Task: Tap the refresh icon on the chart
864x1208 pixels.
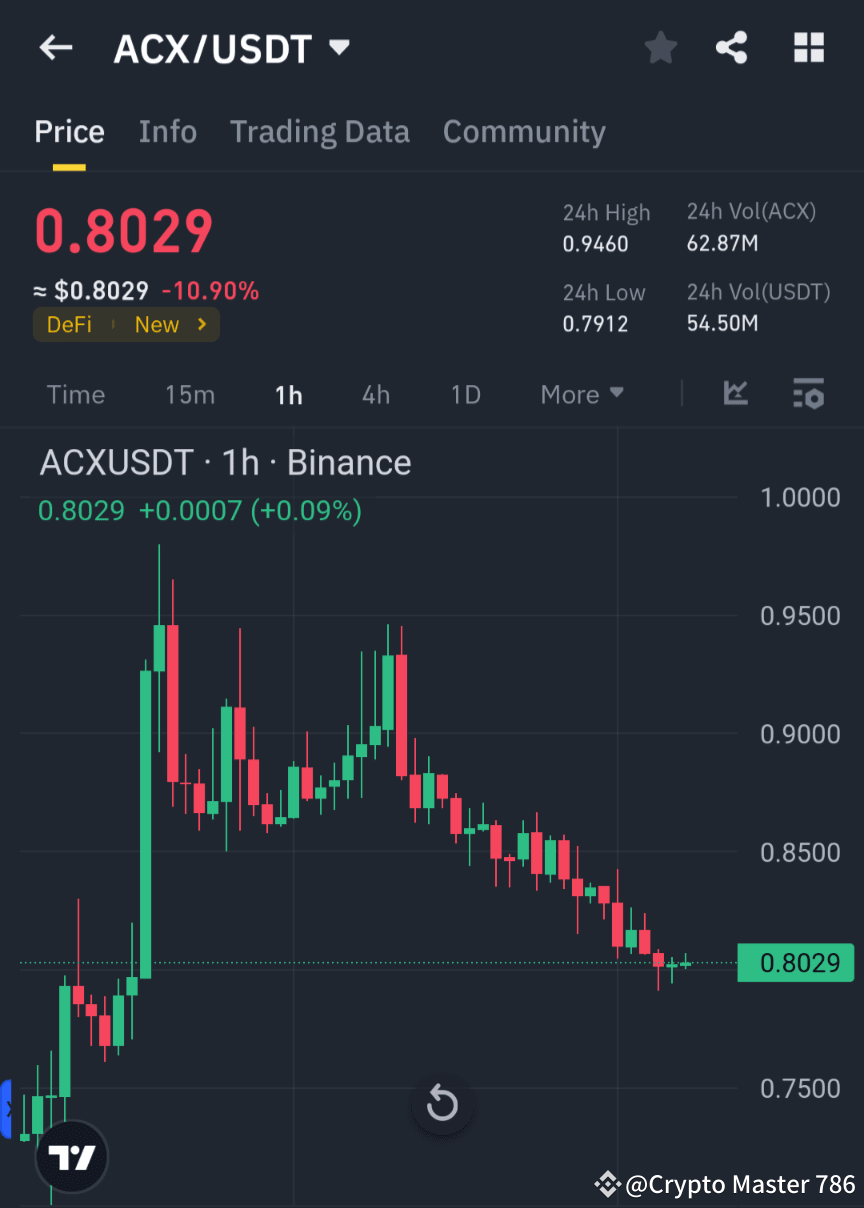Action: click(x=442, y=1104)
